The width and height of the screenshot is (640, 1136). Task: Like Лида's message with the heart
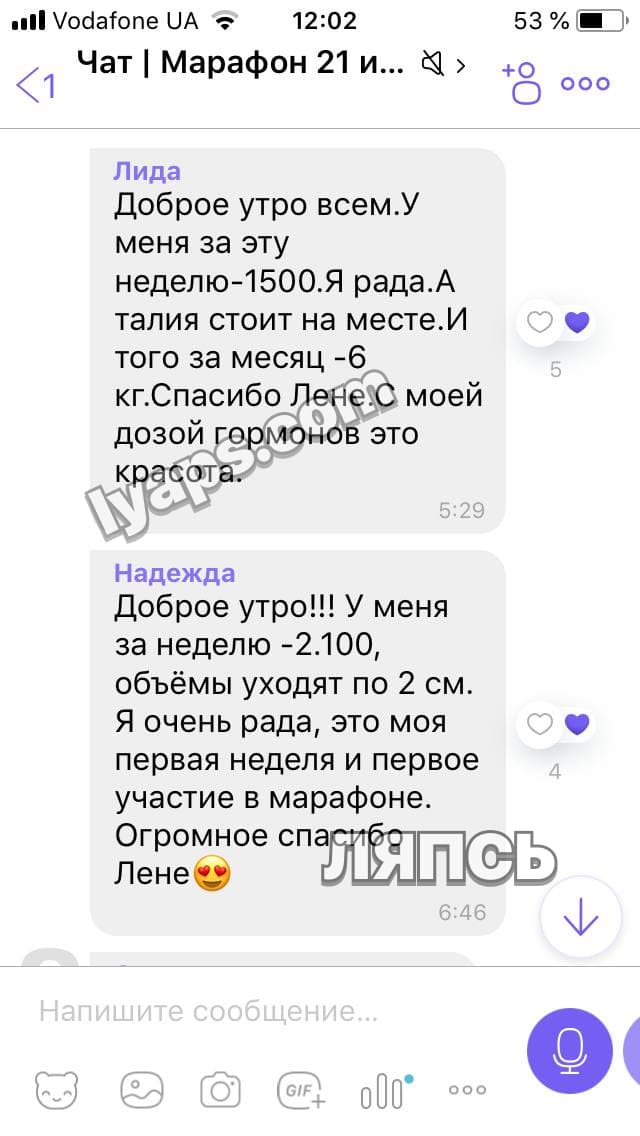point(540,322)
